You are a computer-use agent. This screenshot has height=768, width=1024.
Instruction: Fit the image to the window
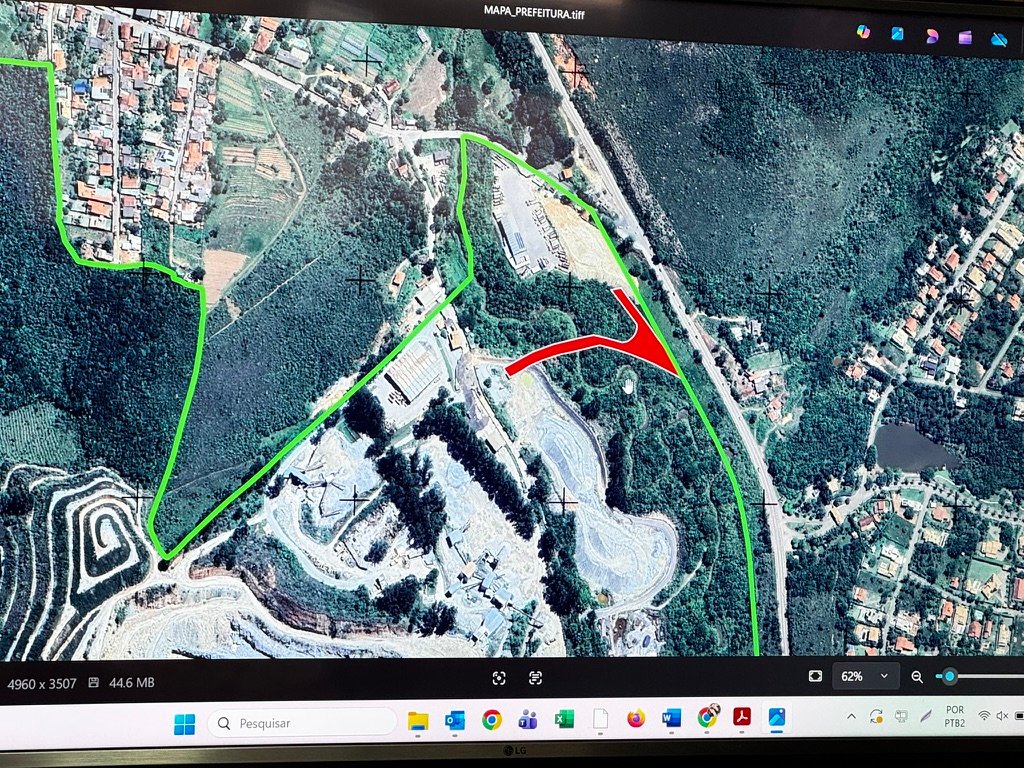(x=815, y=676)
